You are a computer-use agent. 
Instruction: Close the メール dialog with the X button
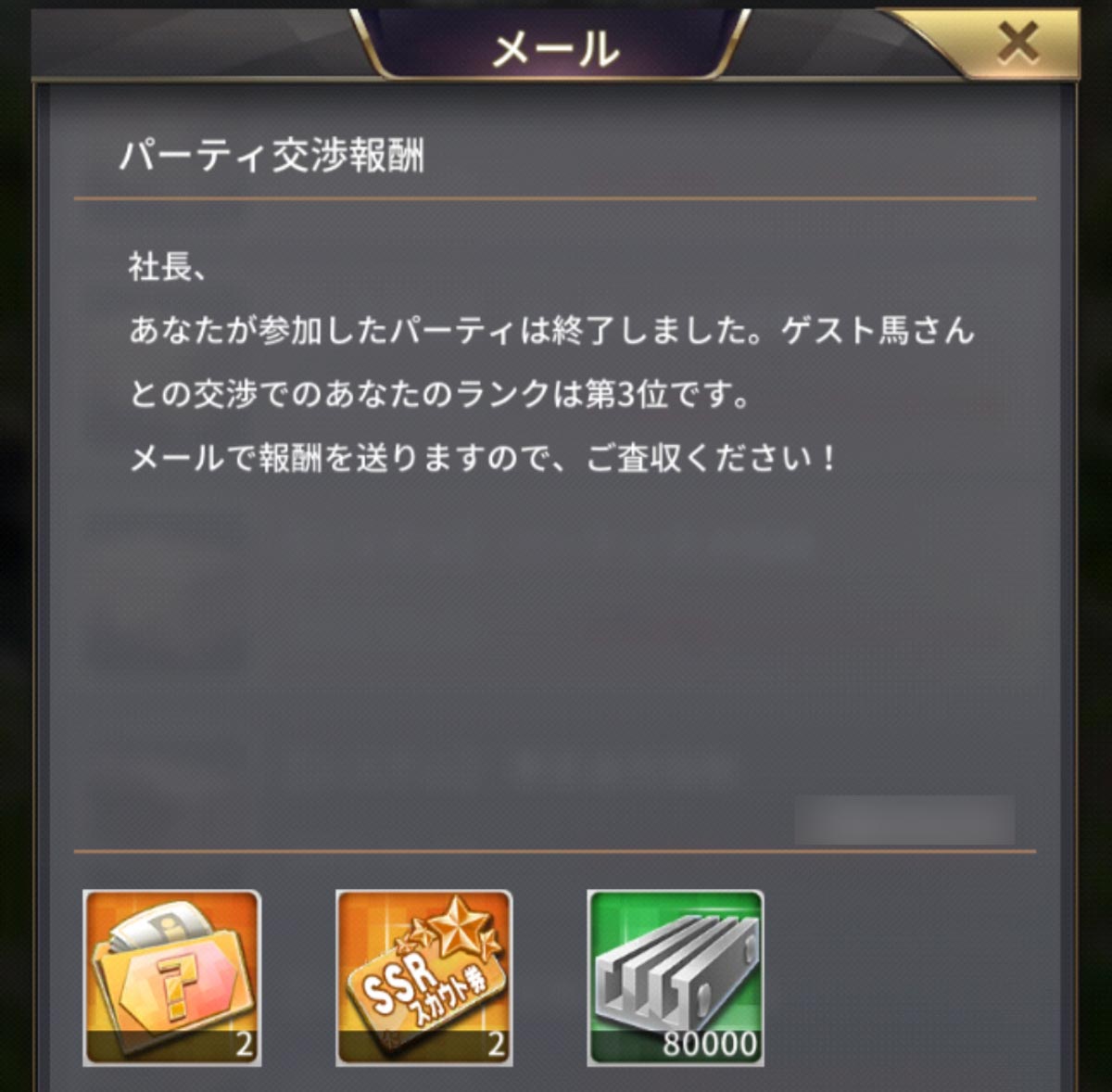pos(1017,43)
